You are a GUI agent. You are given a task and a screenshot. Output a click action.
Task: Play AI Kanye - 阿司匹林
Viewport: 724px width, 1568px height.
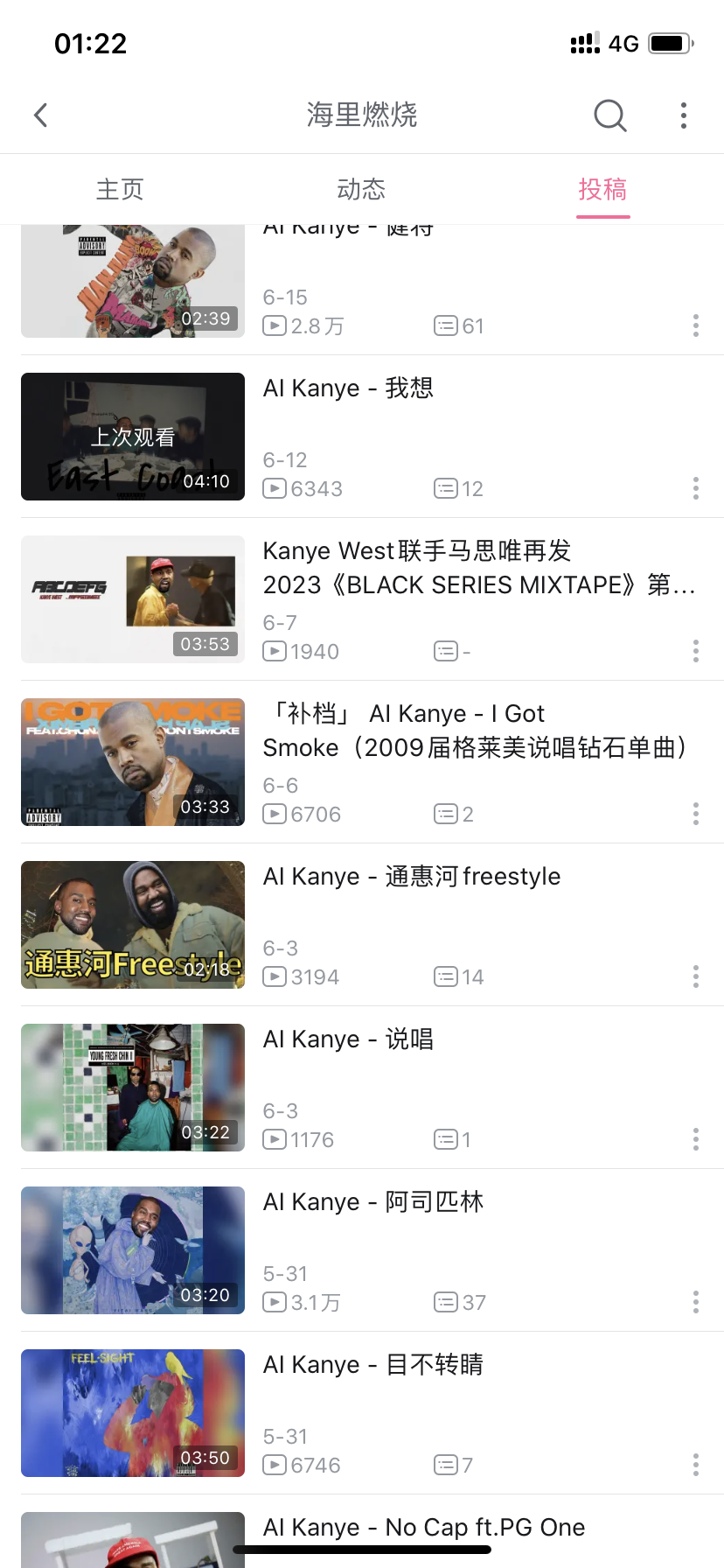(362, 1250)
